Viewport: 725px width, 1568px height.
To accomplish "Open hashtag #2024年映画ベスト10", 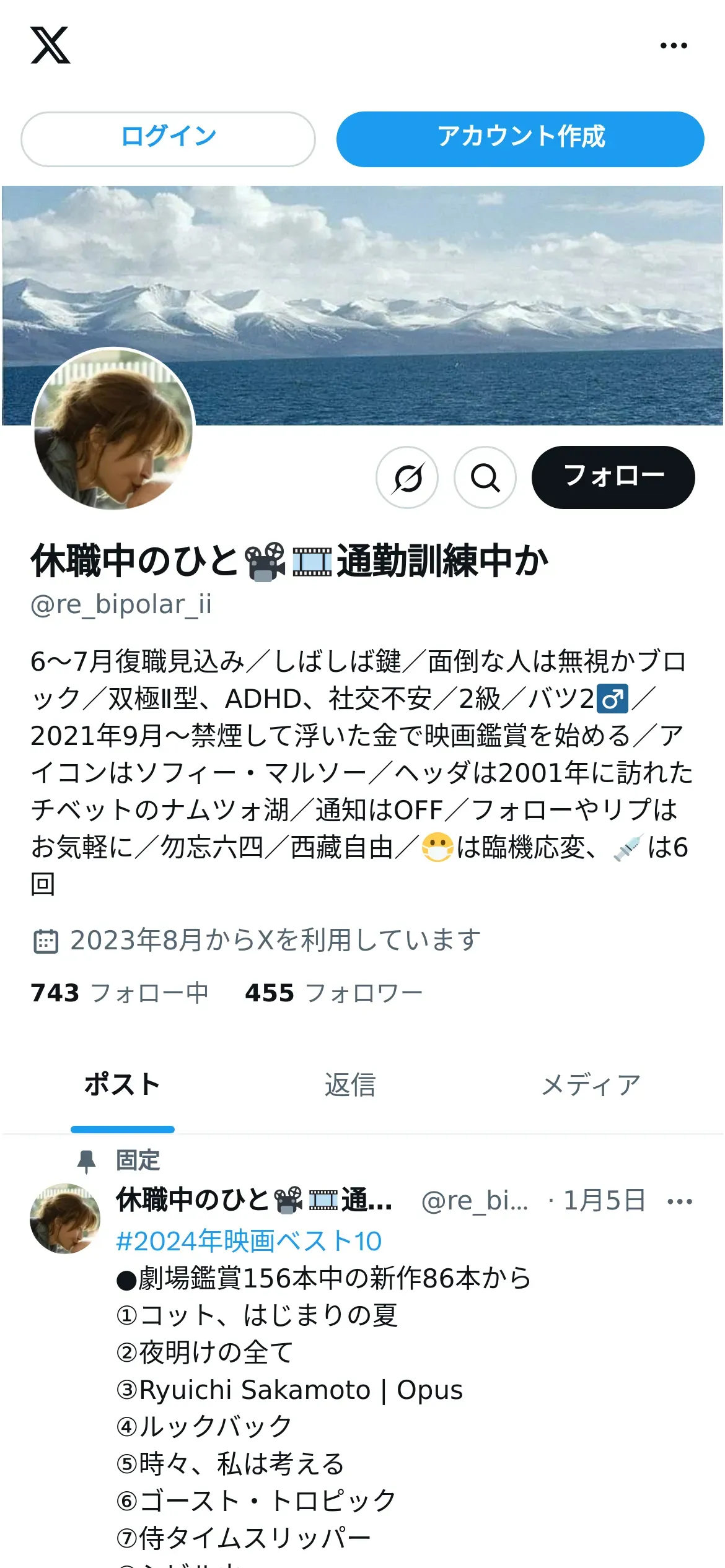I will click(x=248, y=1241).
